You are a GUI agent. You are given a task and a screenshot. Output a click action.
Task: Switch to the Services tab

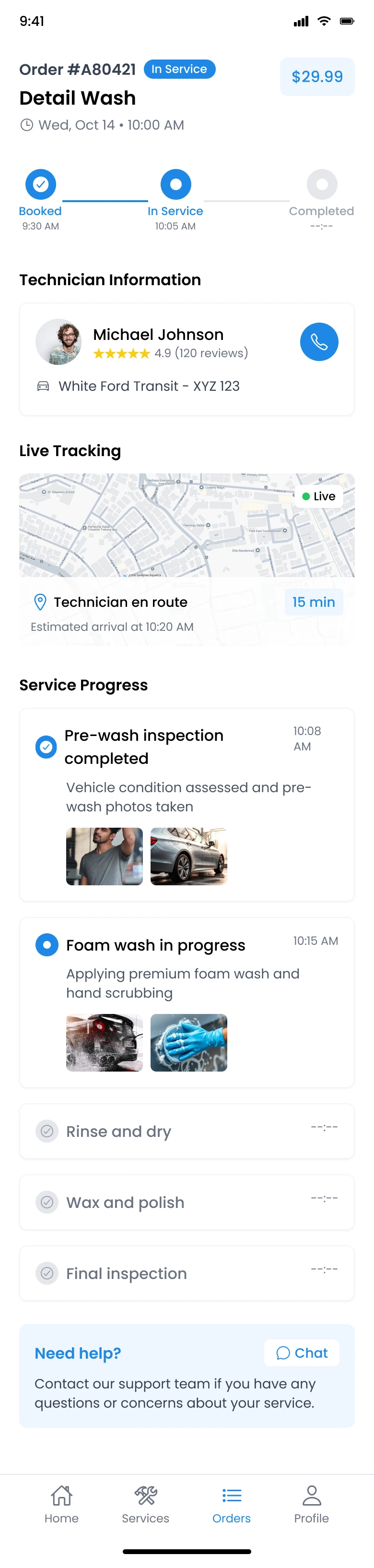point(145,1504)
